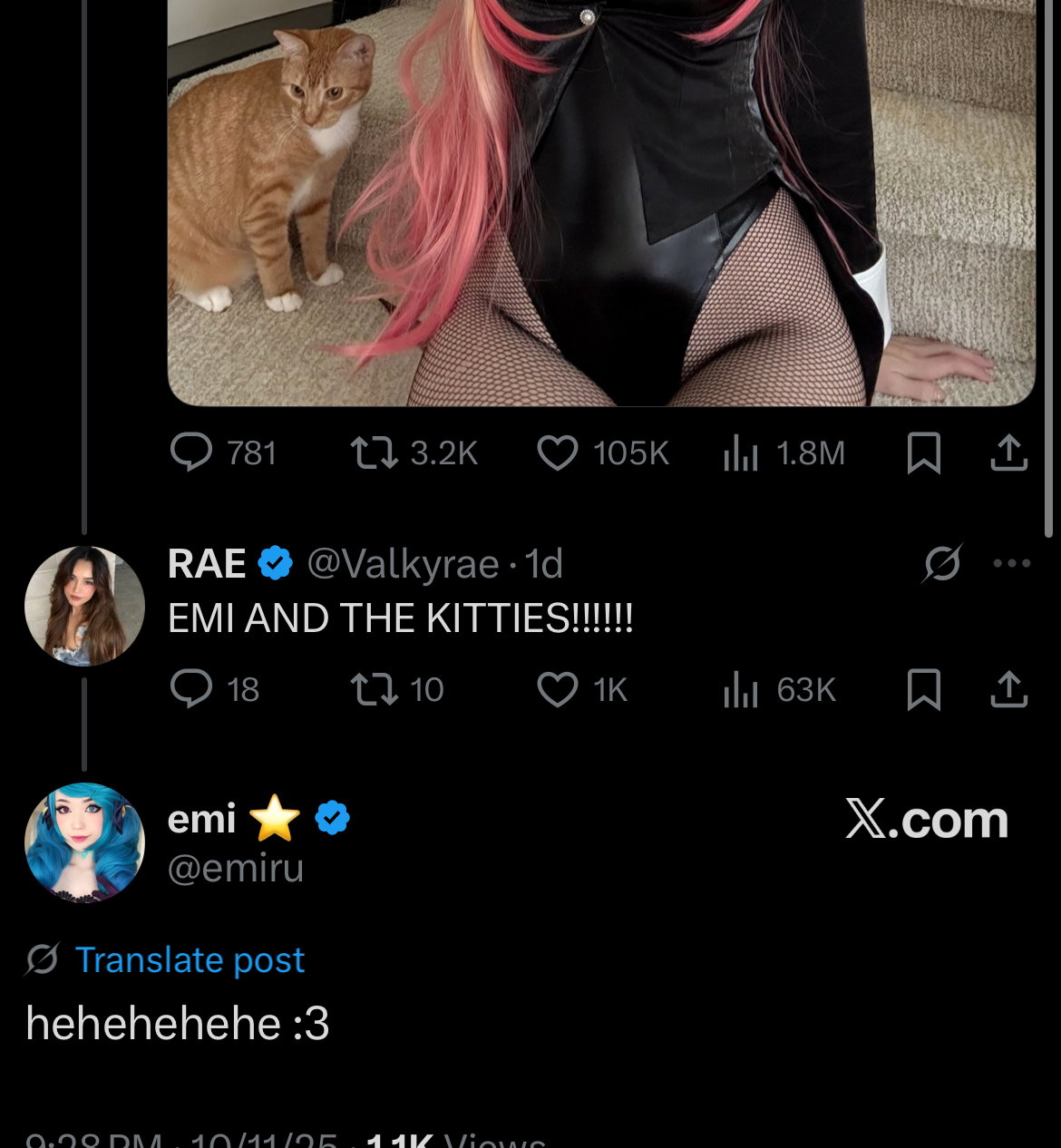View analytics showing 1.8M views
Image resolution: width=1061 pixels, height=1148 pixels.
[741, 452]
